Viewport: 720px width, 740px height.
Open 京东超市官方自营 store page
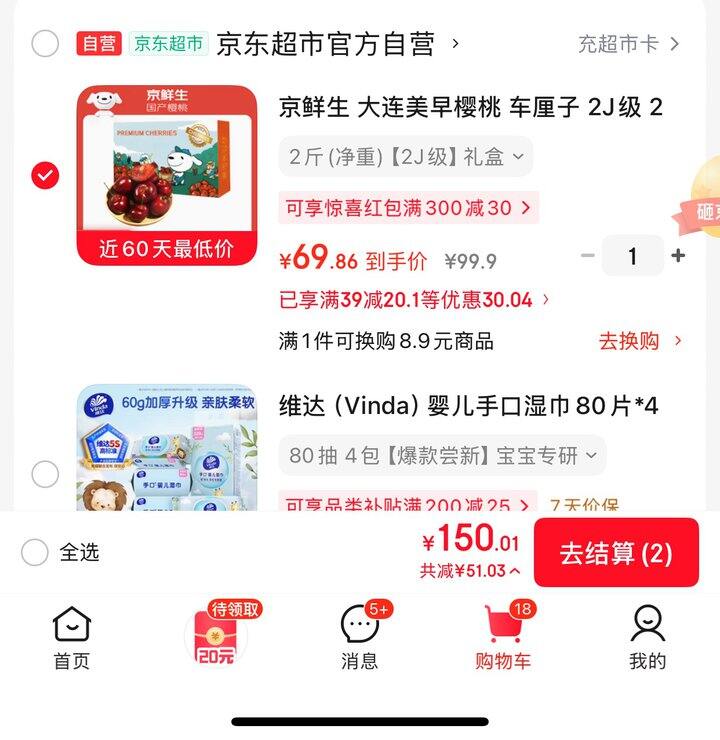coord(326,44)
